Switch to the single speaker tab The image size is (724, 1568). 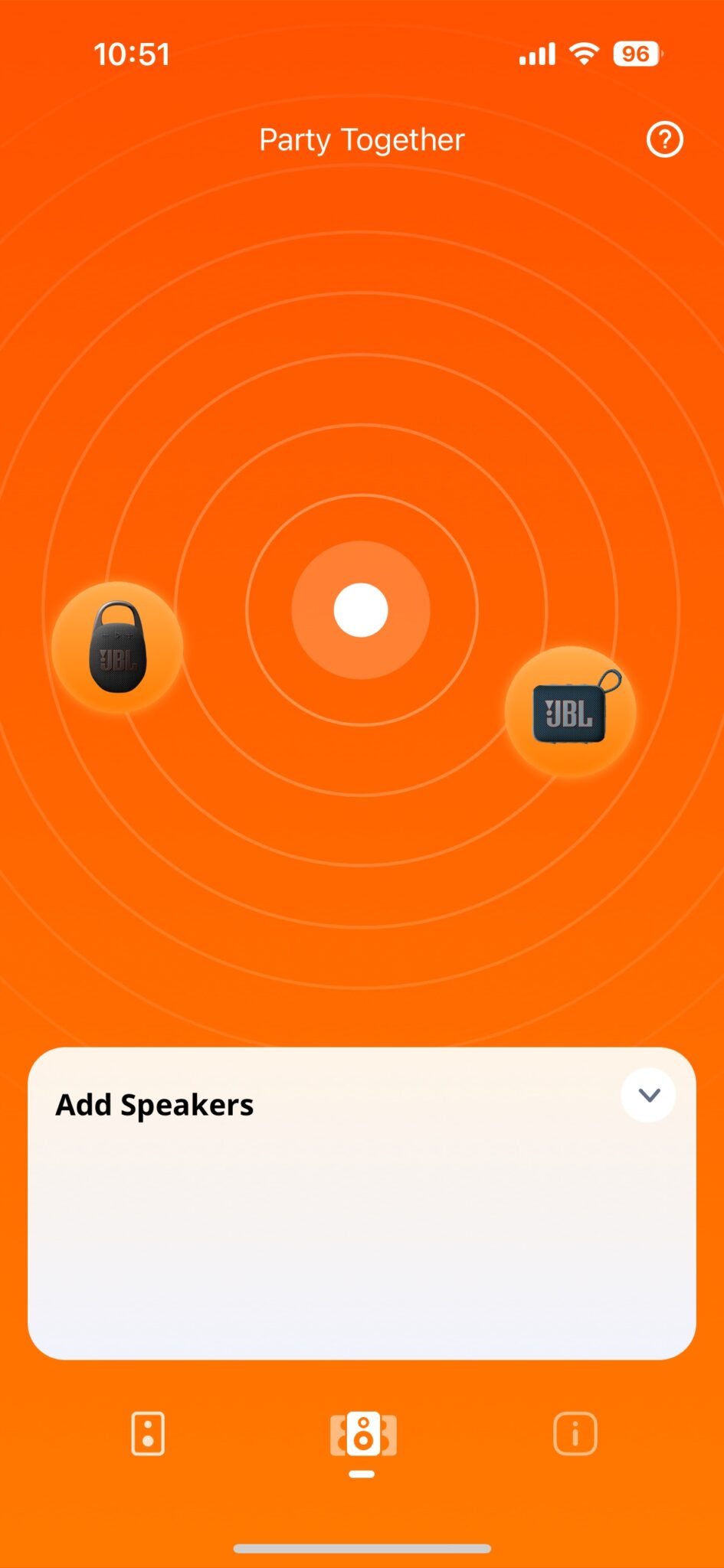pos(147,1435)
